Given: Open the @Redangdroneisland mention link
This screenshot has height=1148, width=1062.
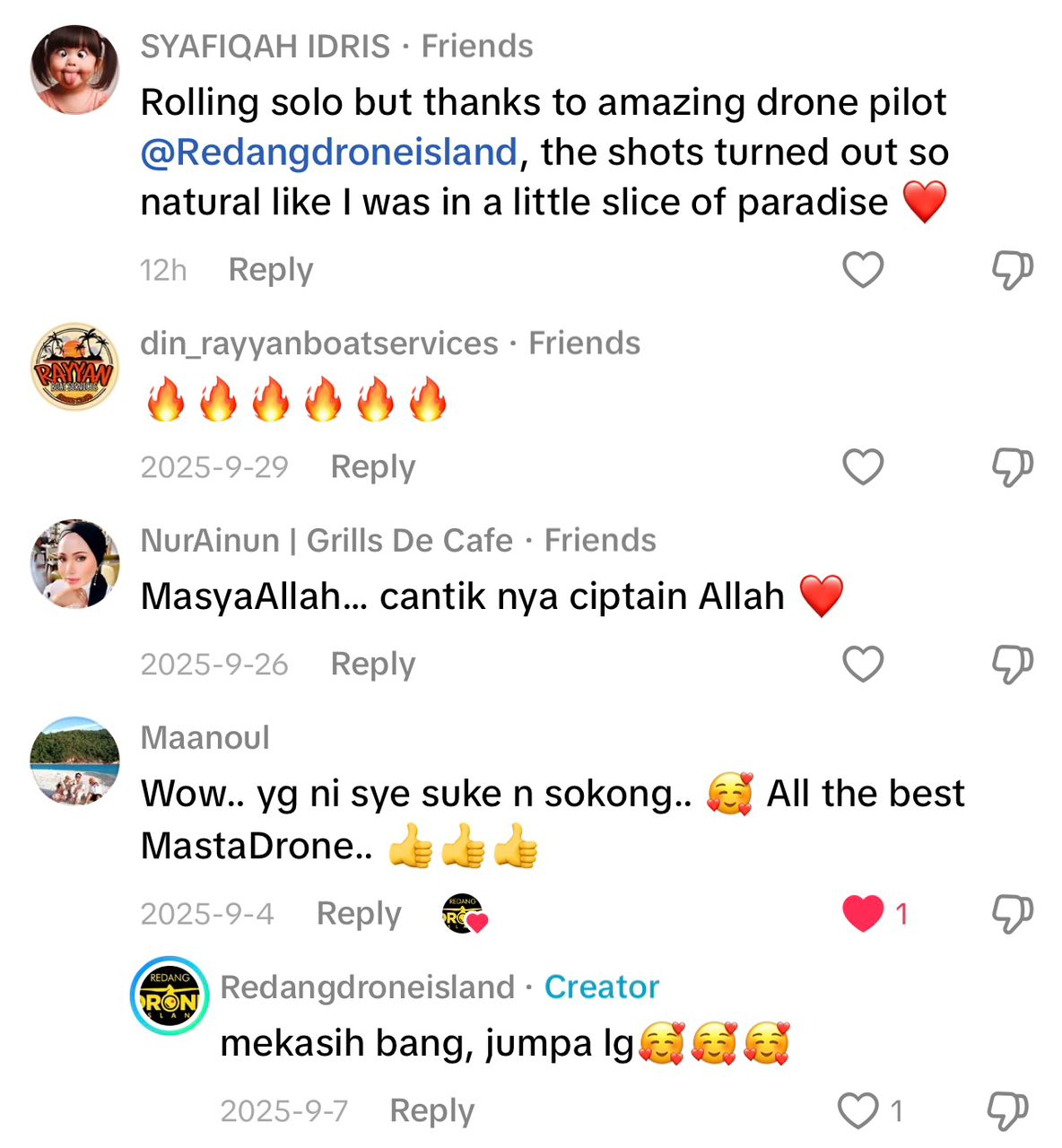Looking at the screenshot, I should (329, 152).
